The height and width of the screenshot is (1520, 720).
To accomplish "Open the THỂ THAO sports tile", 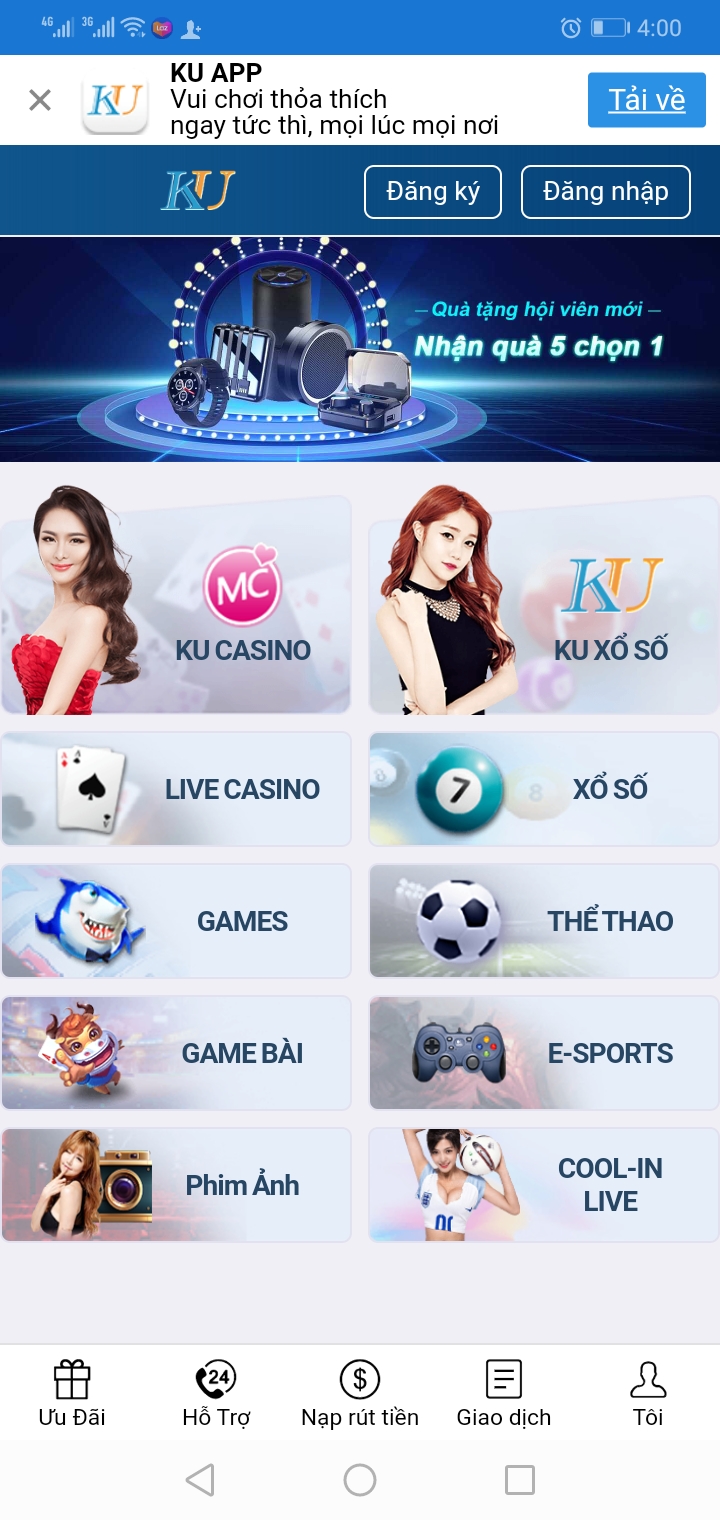I will [x=544, y=921].
